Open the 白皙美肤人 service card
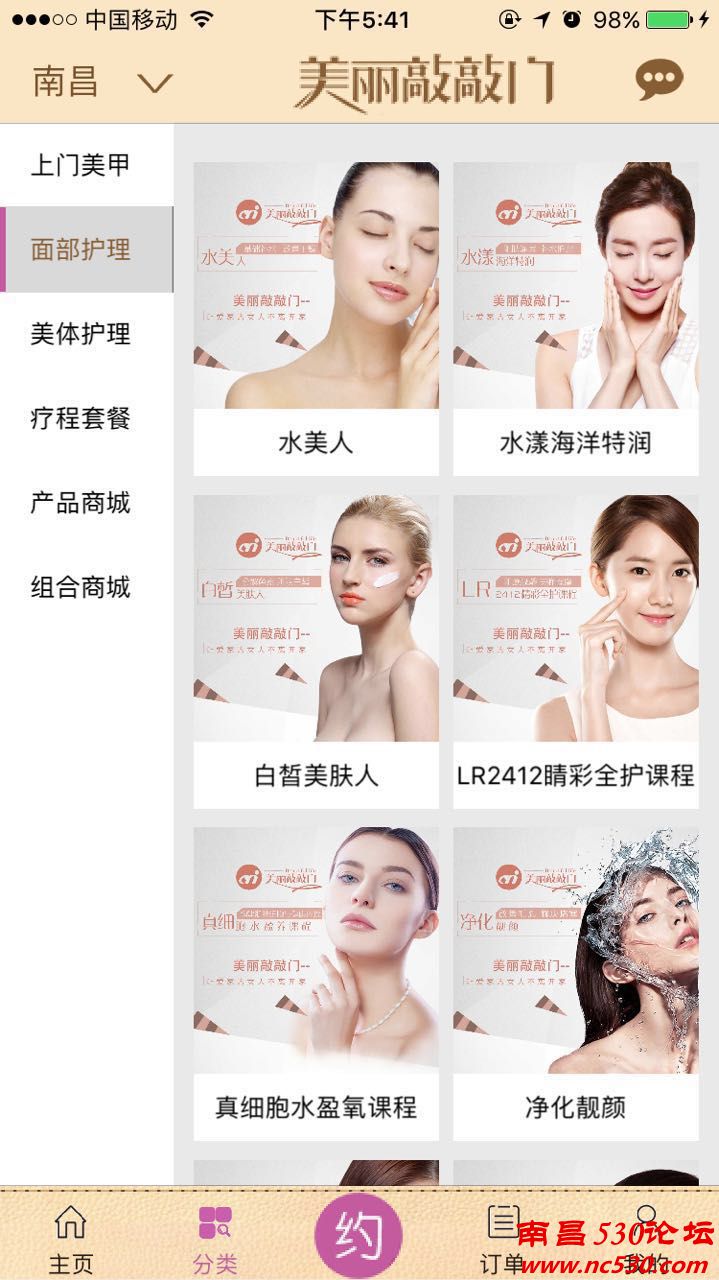This screenshot has height=1280, width=719. [316, 650]
